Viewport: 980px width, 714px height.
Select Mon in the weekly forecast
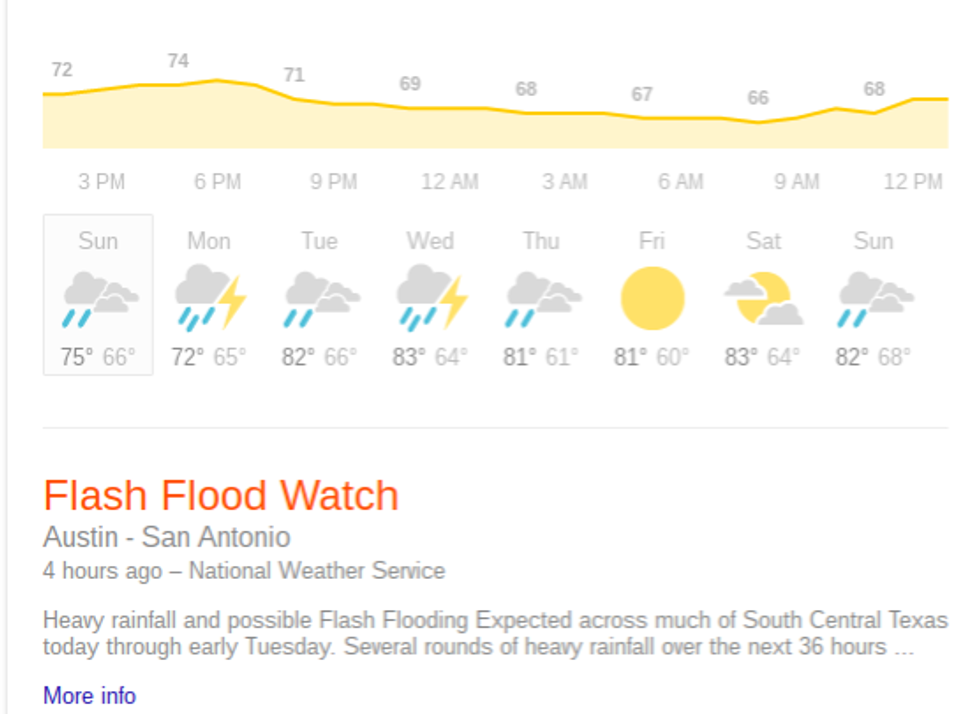point(209,296)
